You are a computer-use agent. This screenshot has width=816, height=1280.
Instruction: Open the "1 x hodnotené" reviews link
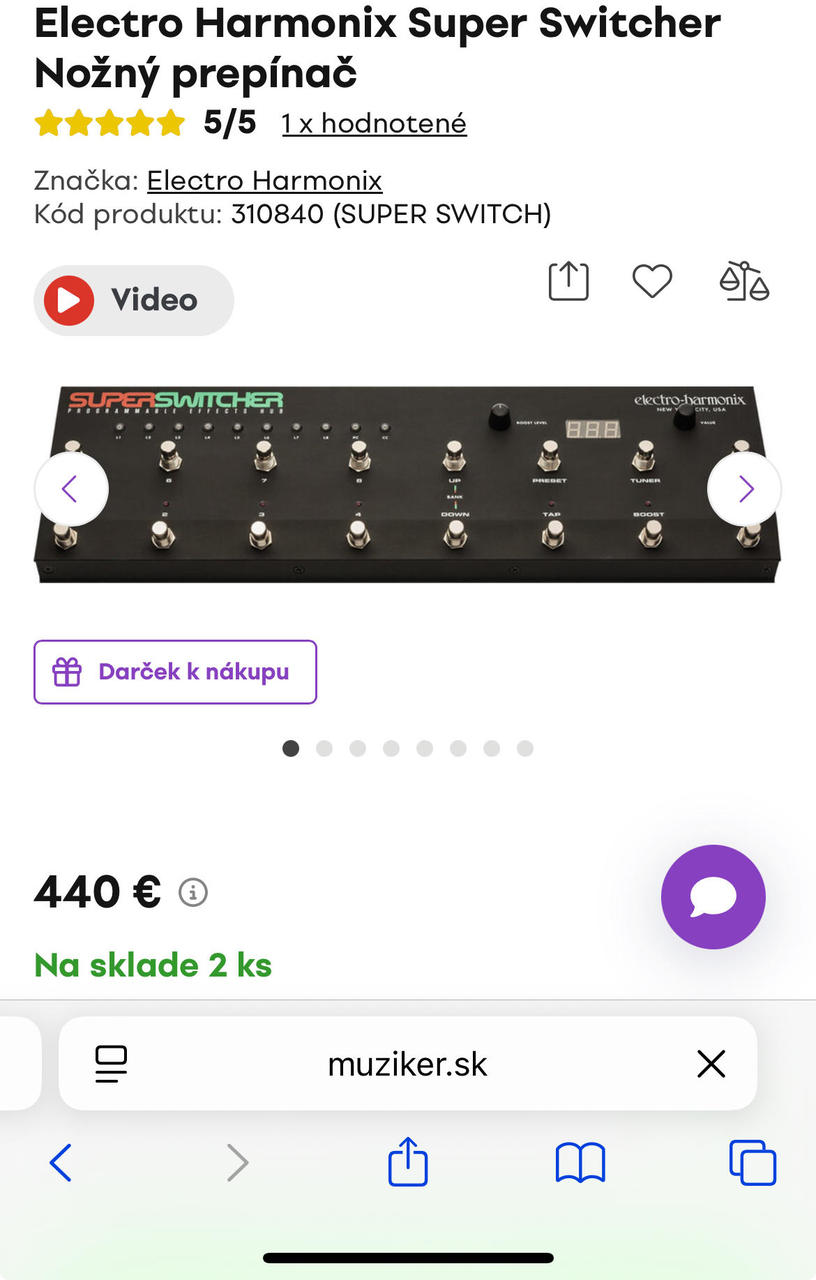[374, 124]
